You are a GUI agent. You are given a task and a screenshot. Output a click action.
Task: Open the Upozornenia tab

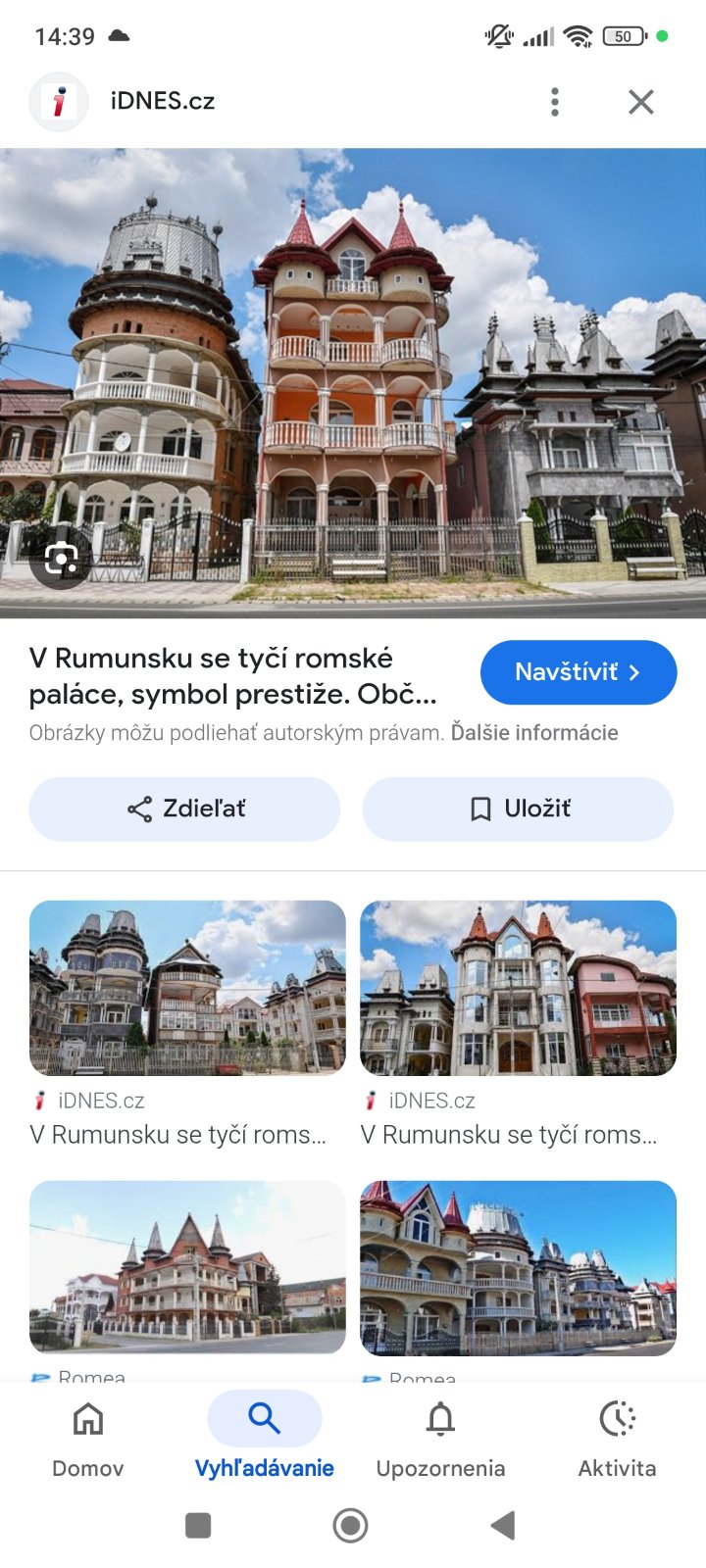pyautogui.click(x=440, y=1438)
